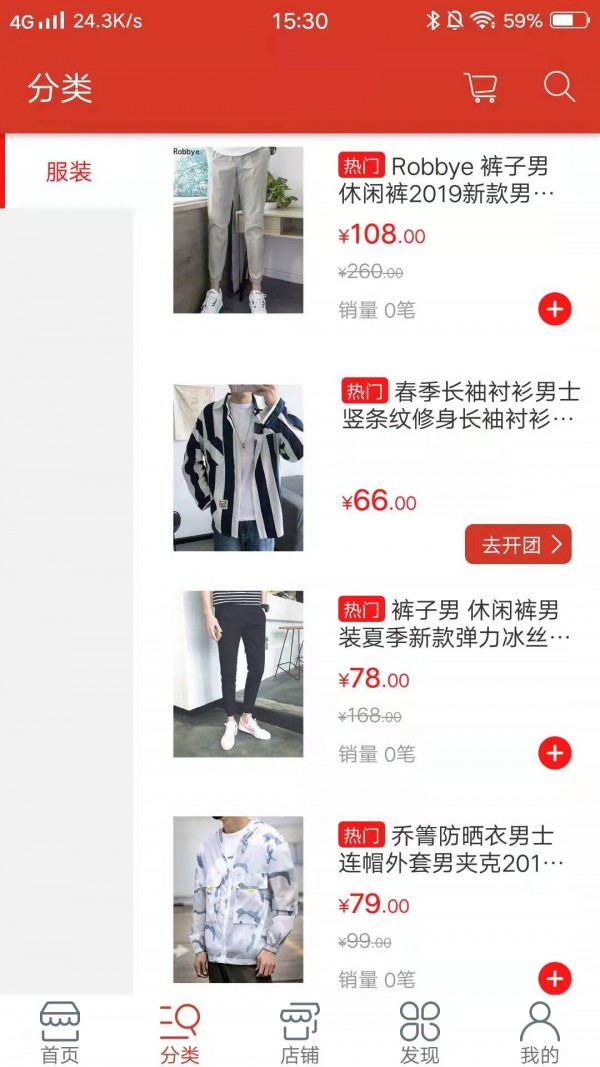Add 乔箐防晒衣 jacket to cart
The height and width of the screenshot is (1067, 600).
click(x=555, y=977)
